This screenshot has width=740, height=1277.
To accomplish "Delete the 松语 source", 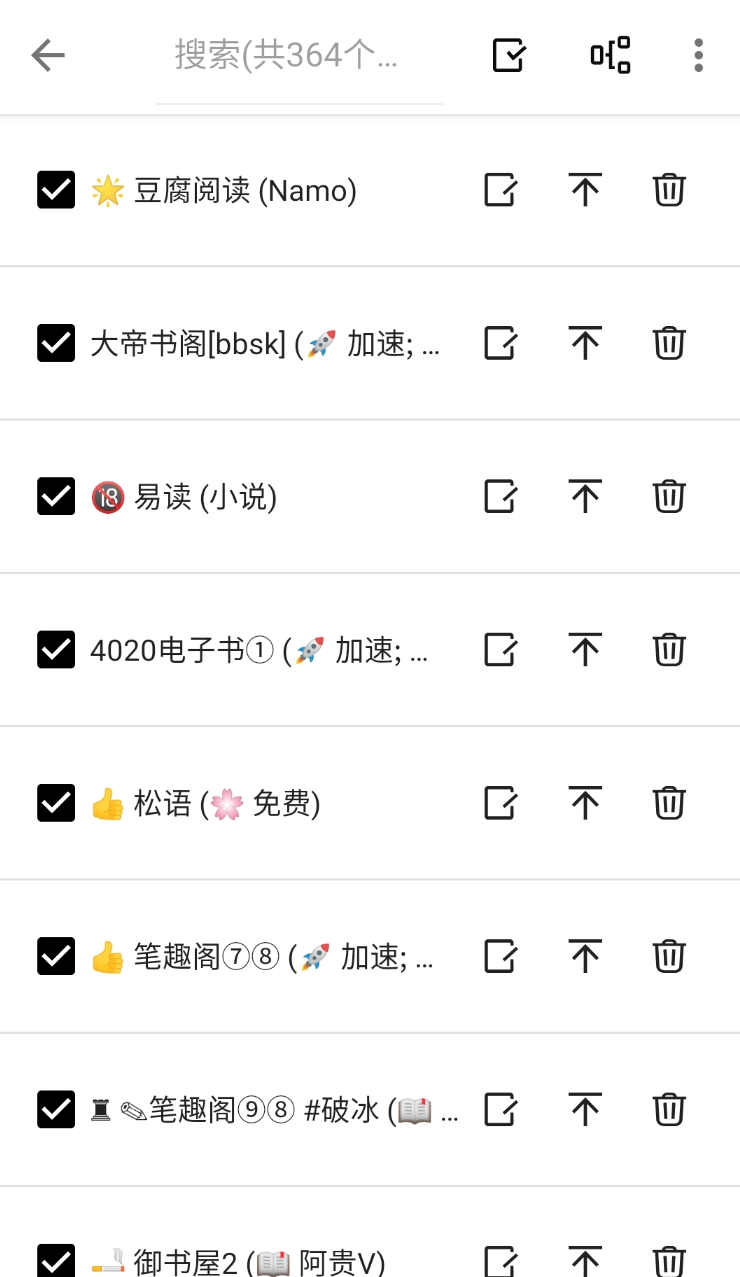I will click(x=669, y=803).
